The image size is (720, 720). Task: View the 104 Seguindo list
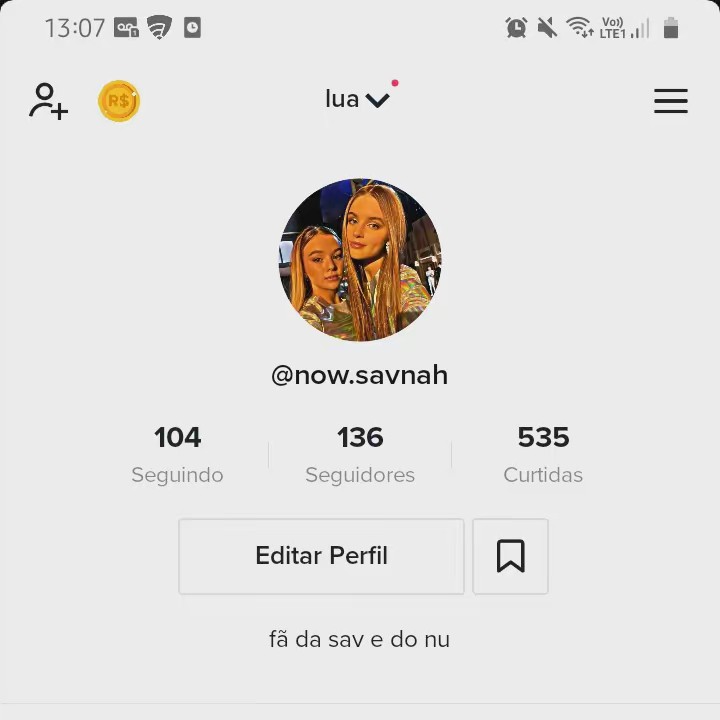177,454
